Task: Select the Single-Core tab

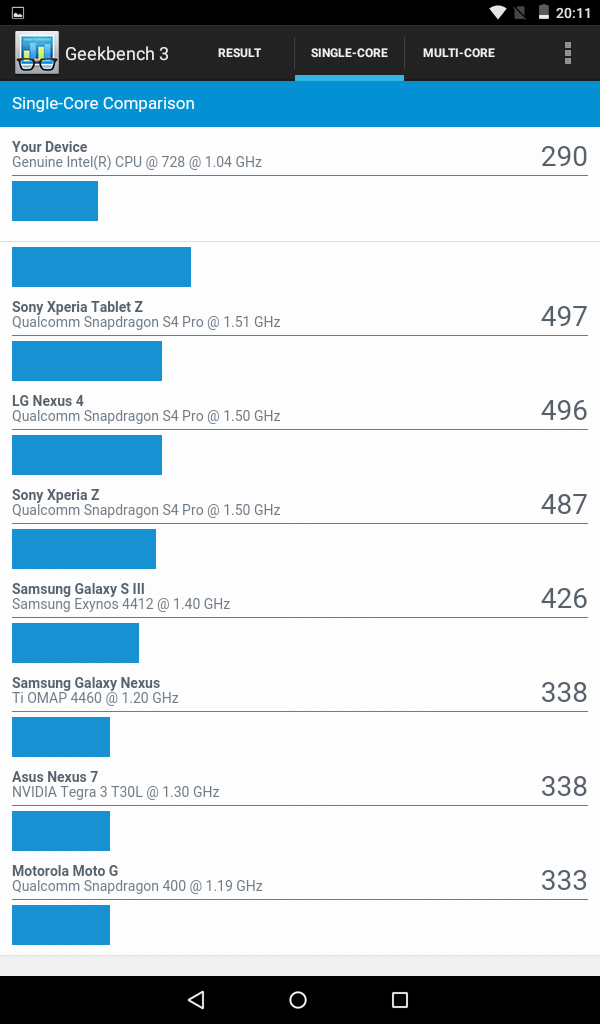Action: pos(349,53)
